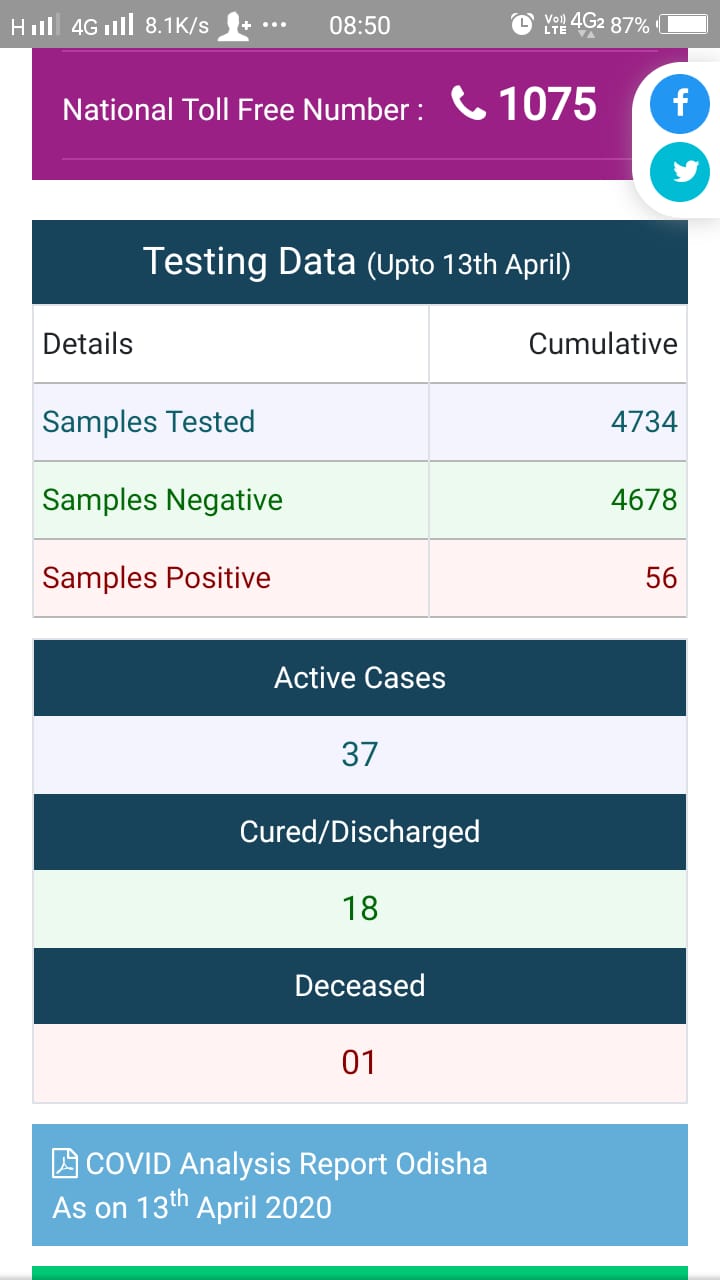Call the toll free number 1075
The image size is (720, 1280).
click(524, 104)
